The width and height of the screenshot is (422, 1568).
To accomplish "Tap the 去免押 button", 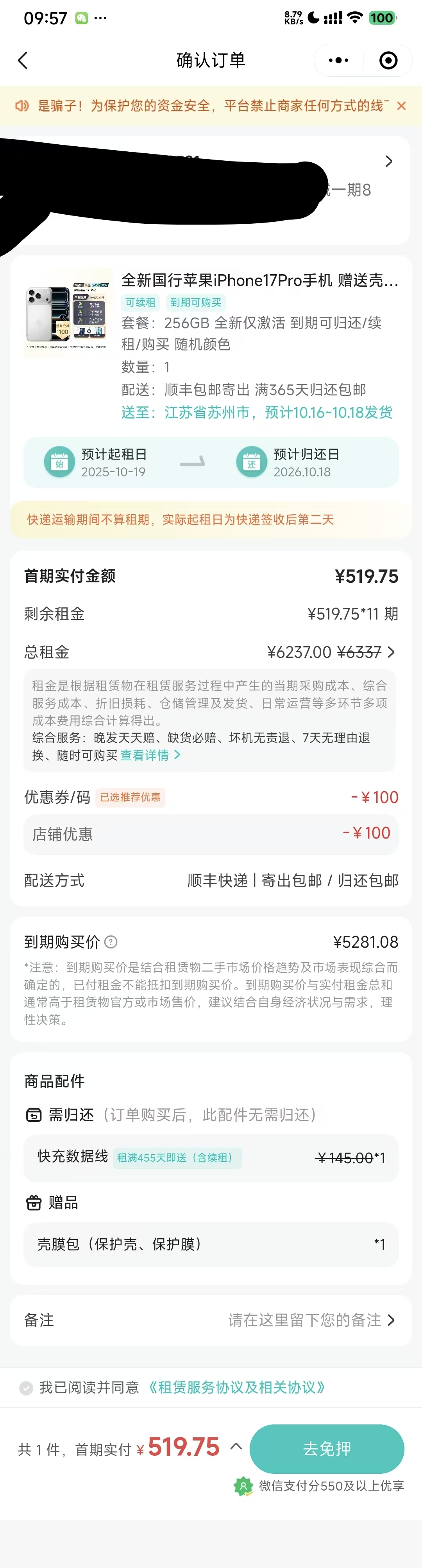I will click(x=327, y=1449).
